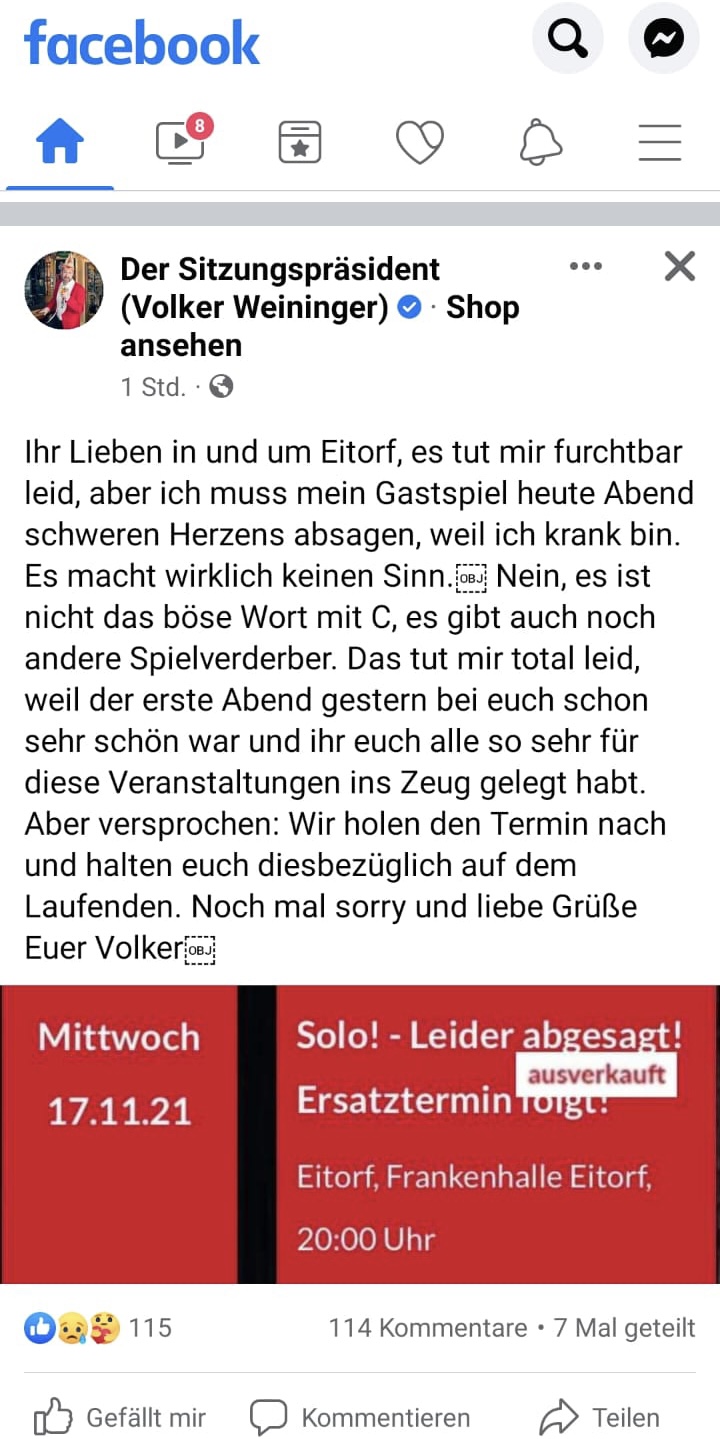The width and height of the screenshot is (720, 1439).
Task: Tap Kommentieren to write a comment
Action: (x=360, y=1417)
